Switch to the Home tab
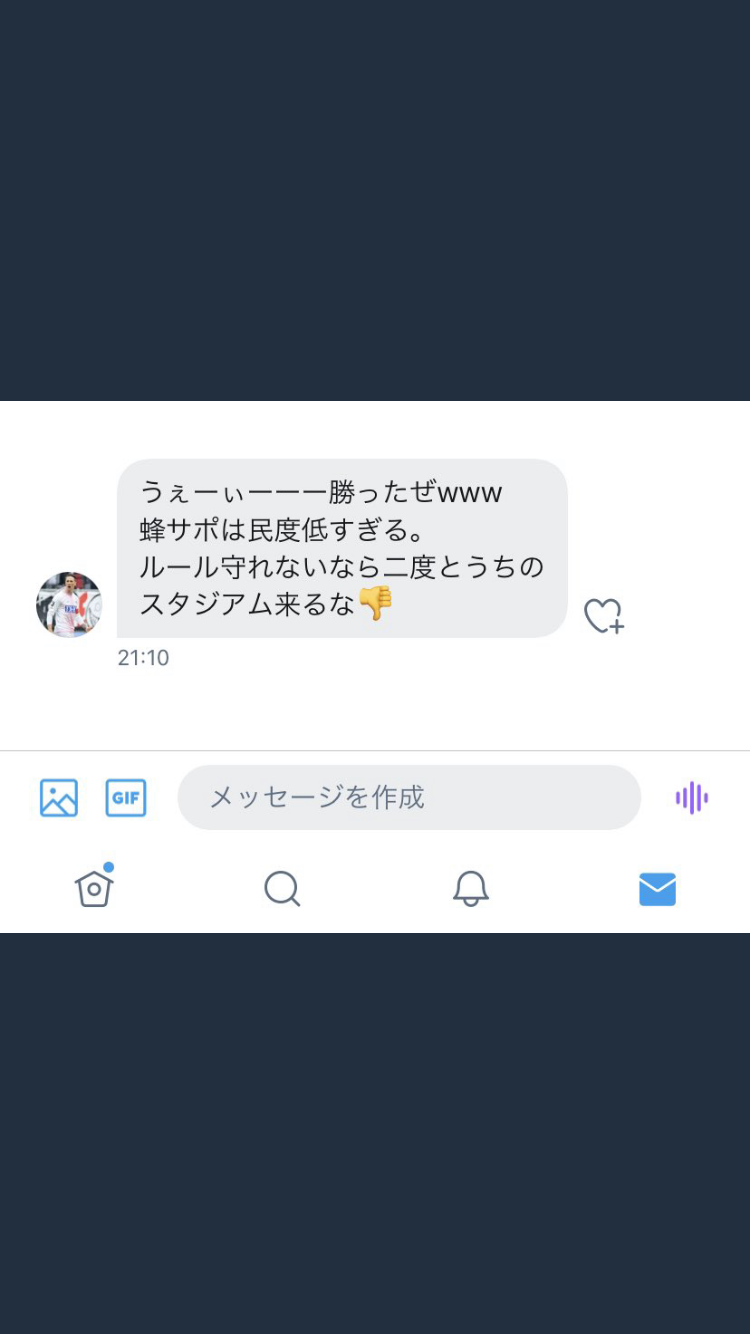The image size is (750, 1334). point(94,888)
